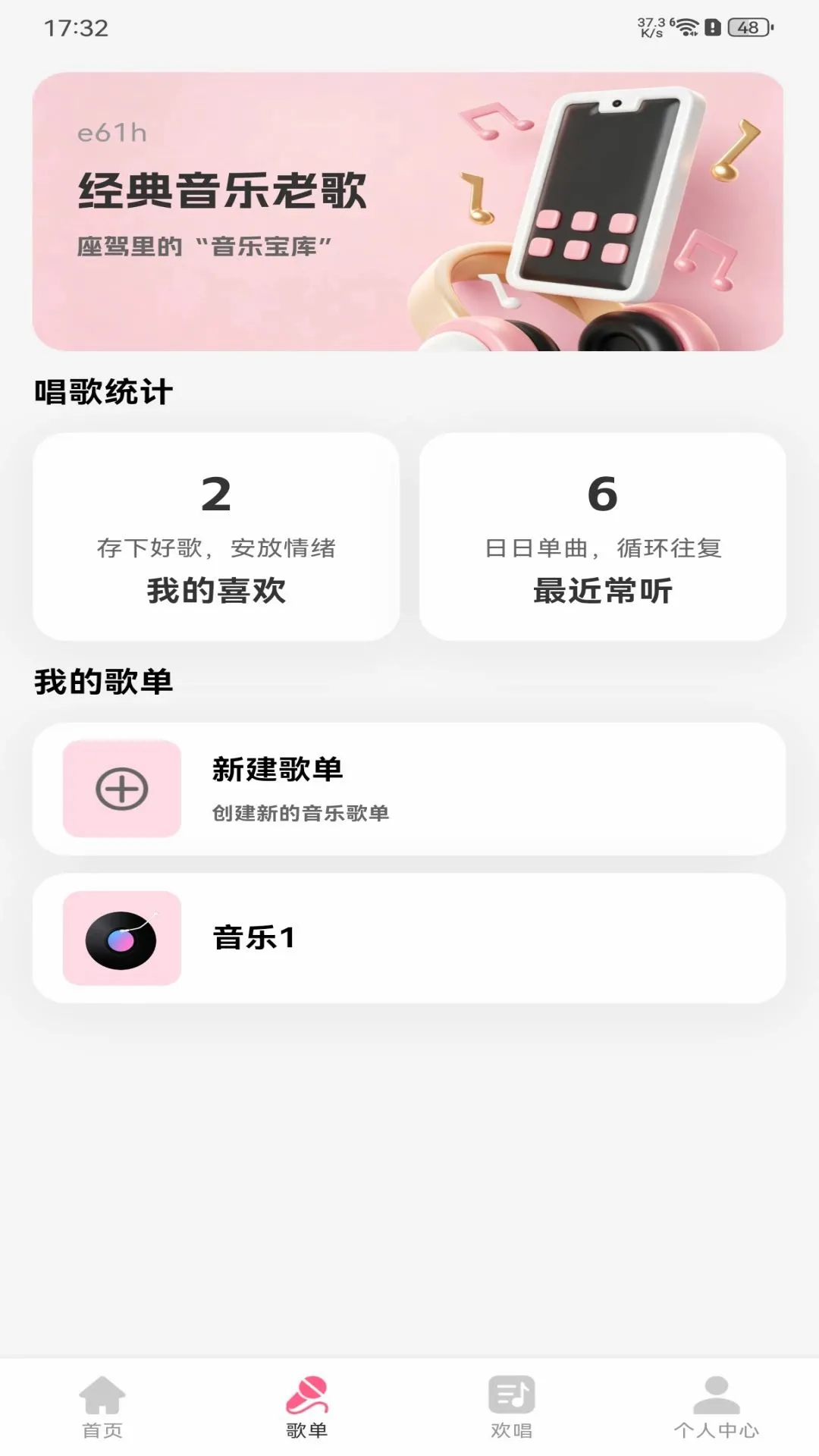
Task: Create a new playlist via 新建歌单
Action: (x=409, y=789)
